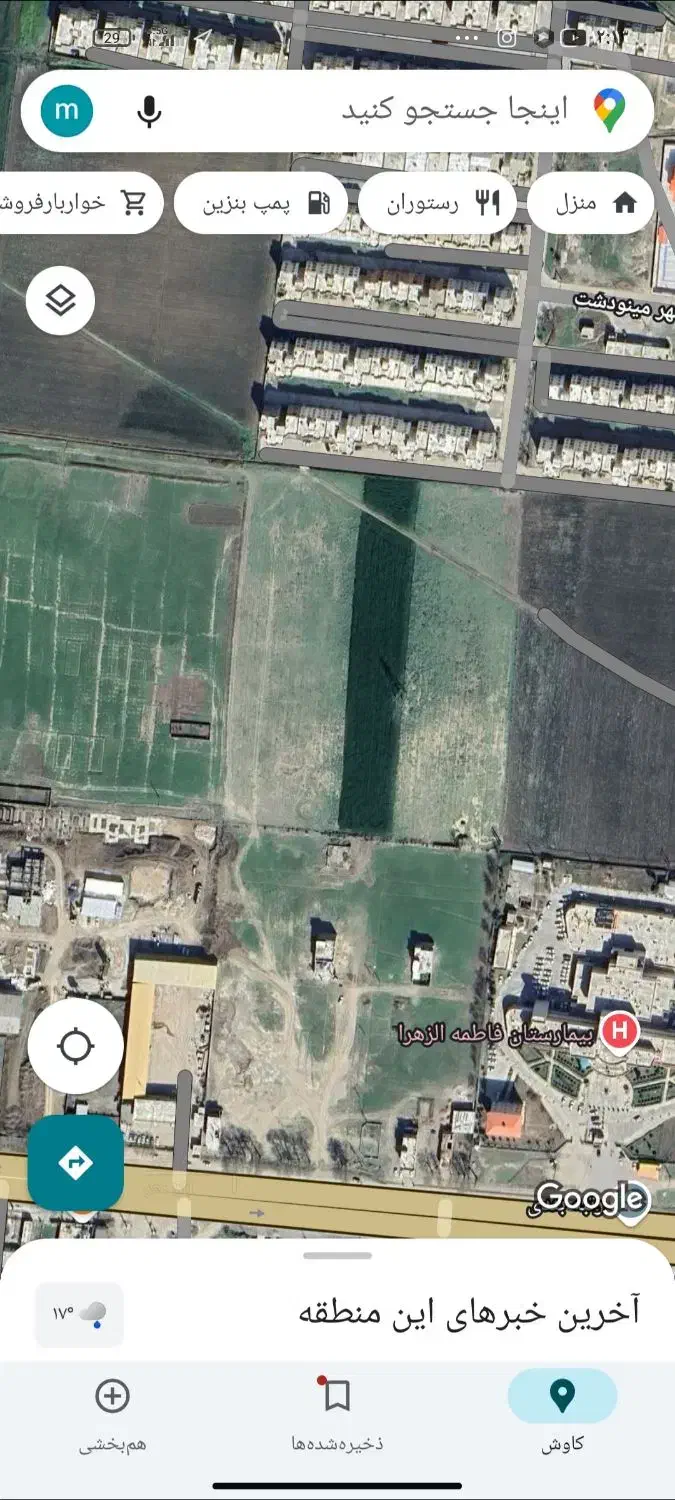Show 'پمپ بنزین' gas stations chip

pos(262,203)
